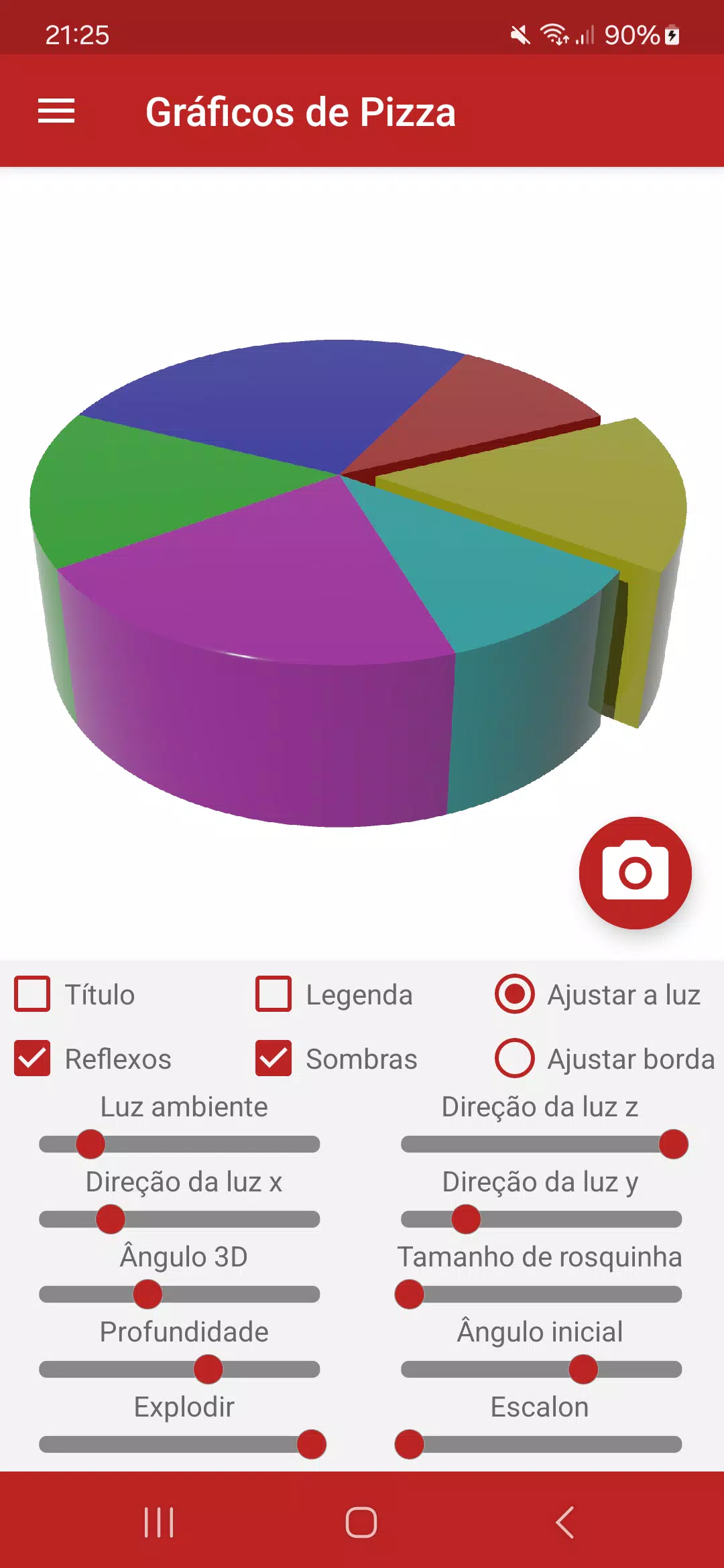Open recent apps from navigation bar
The height and width of the screenshot is (1568, 724).
coord(159,1522)
